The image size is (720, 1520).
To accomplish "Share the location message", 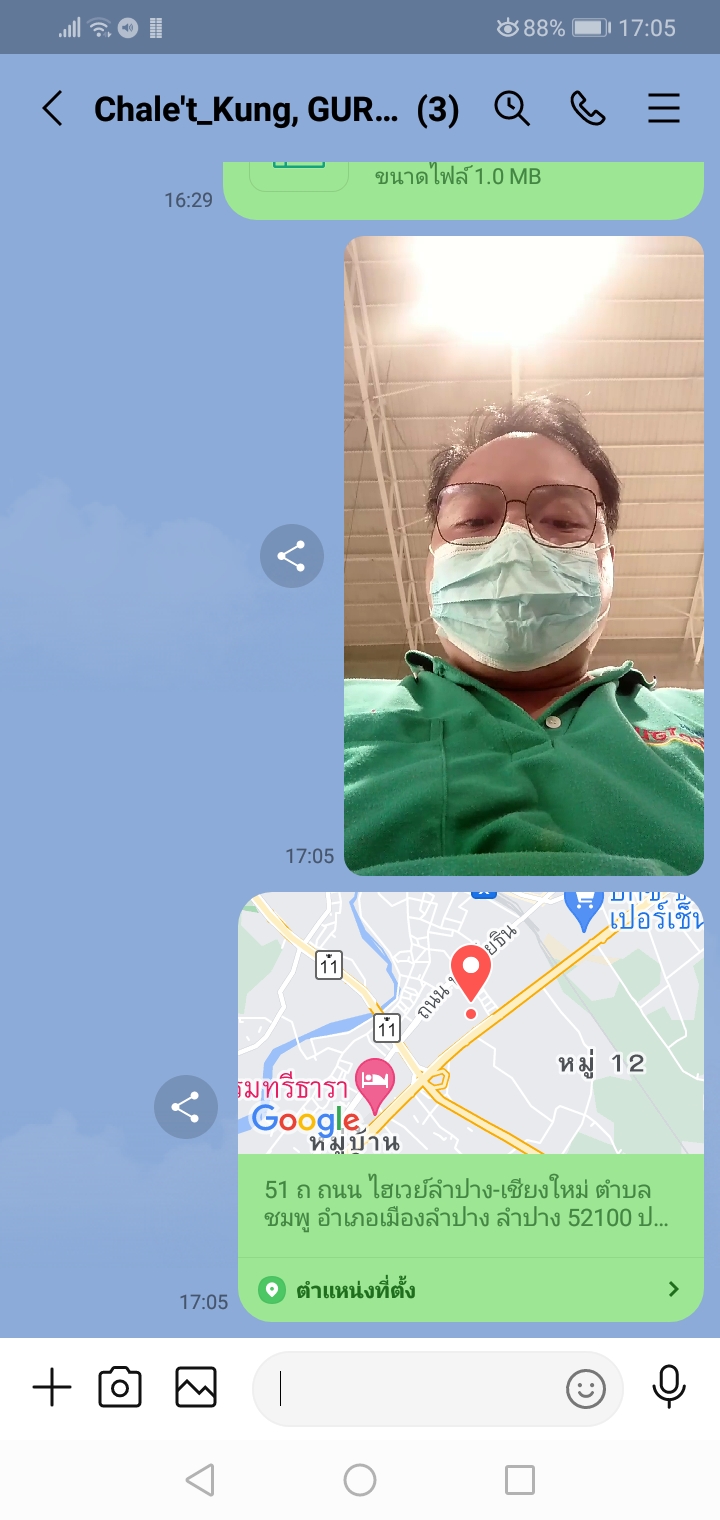I will click(185, 1107).
